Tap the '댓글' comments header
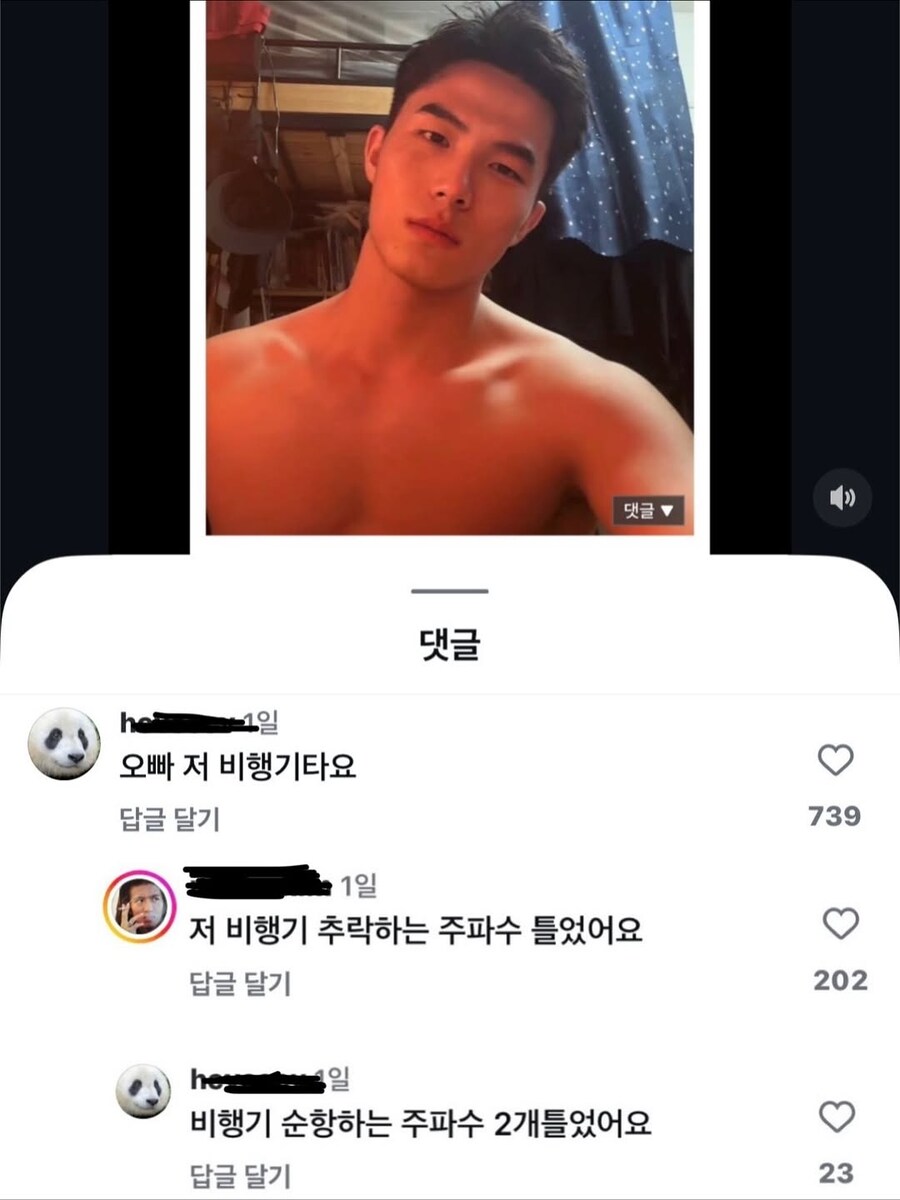This screenshot has height=1200, width=900. [450, 642]
